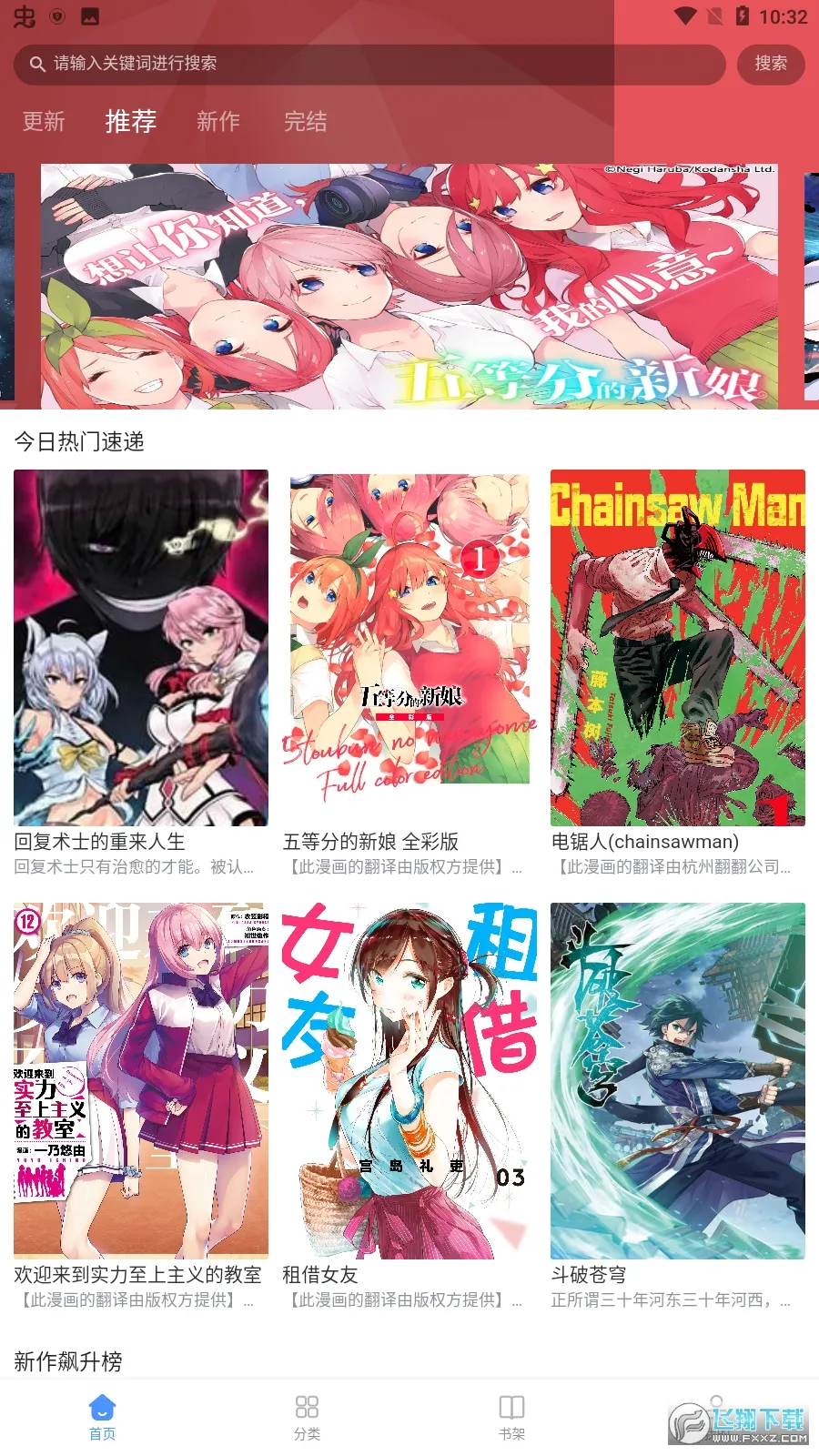Go to the 首页 home tab
Screen dimensions: 819x1456
click(x=102, y=1417)
